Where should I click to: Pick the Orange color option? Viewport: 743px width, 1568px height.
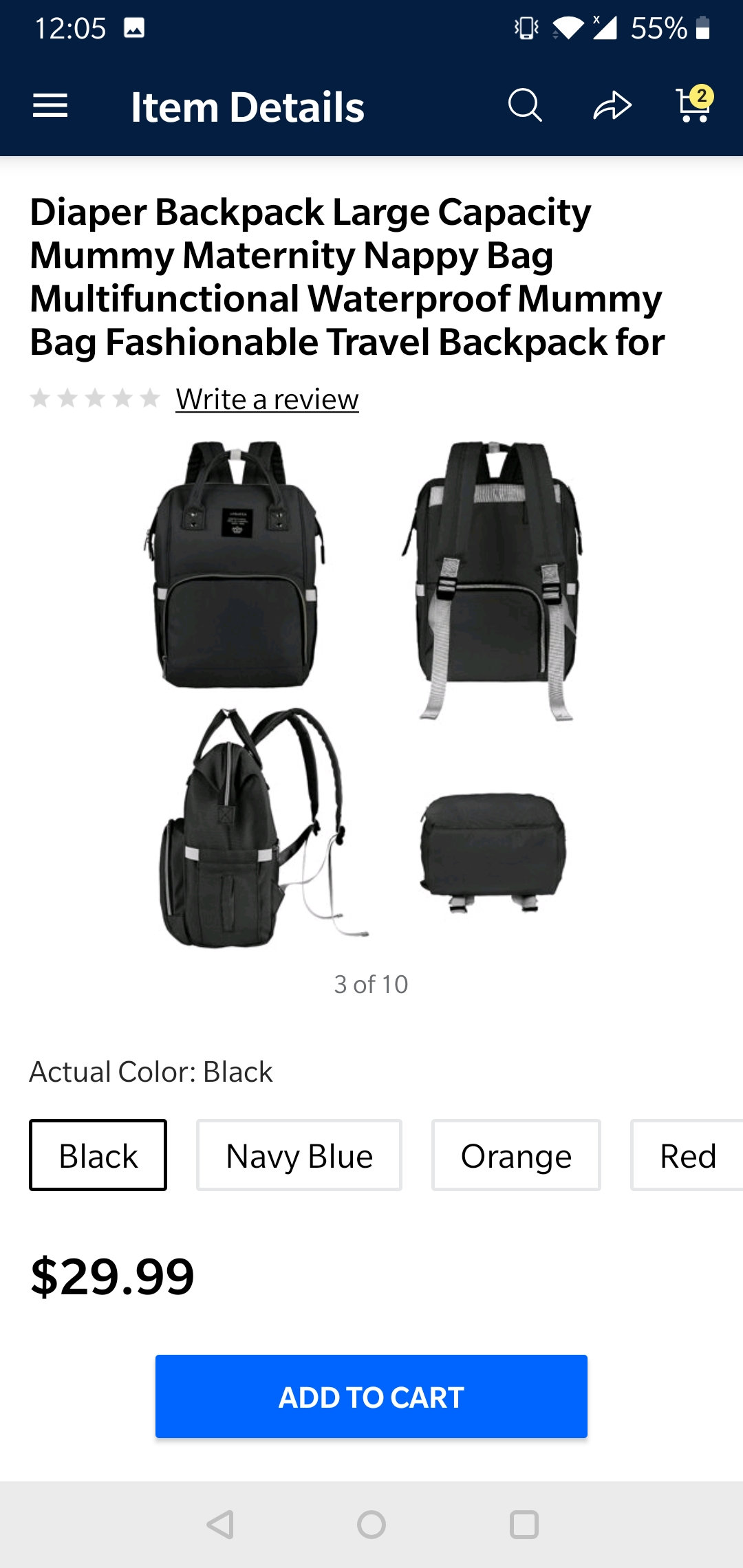(516, 1155)
